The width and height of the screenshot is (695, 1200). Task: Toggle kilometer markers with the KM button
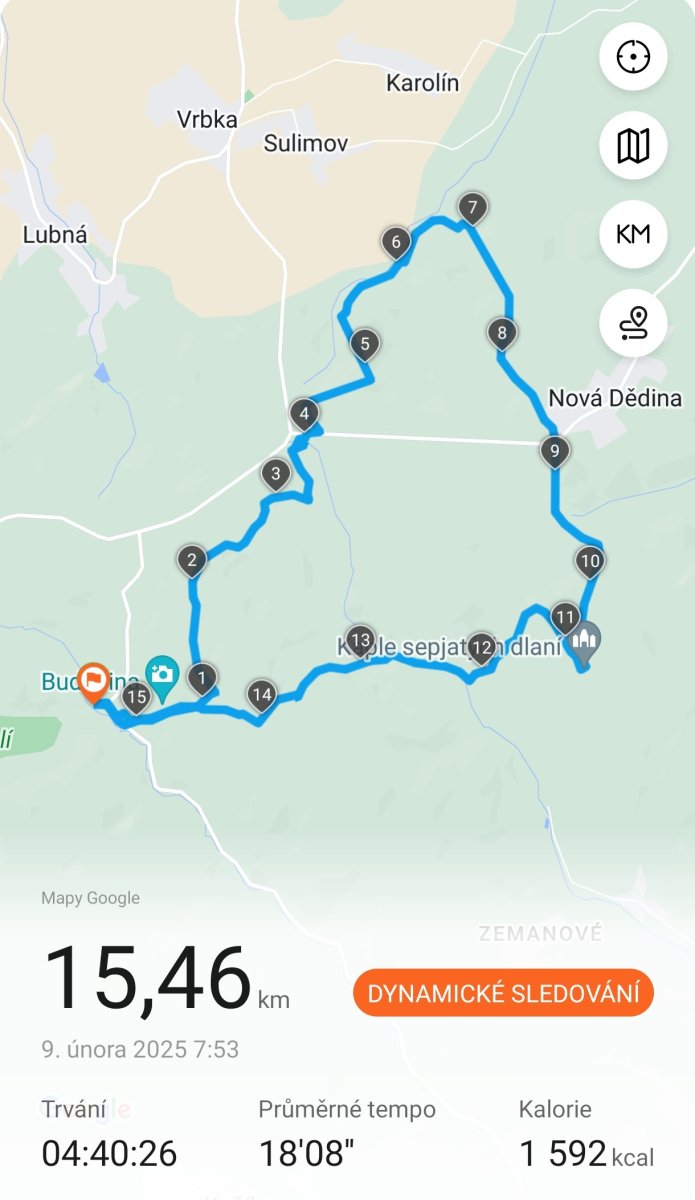click(632, 234)
